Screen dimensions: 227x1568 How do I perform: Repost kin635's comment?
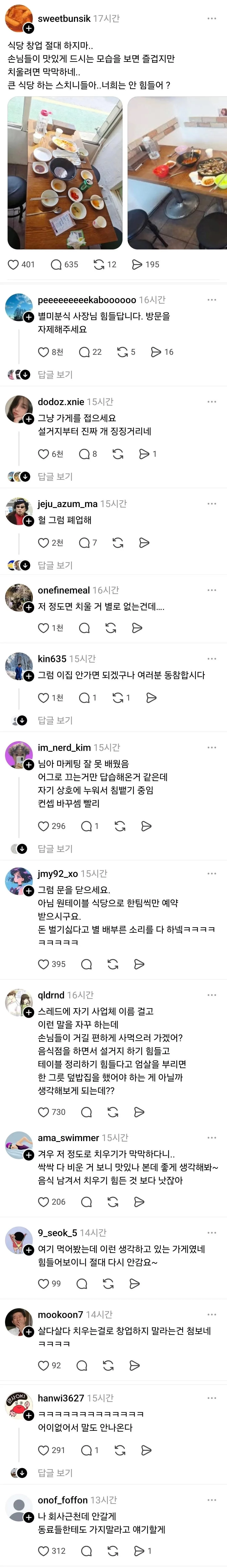(118, 698)
